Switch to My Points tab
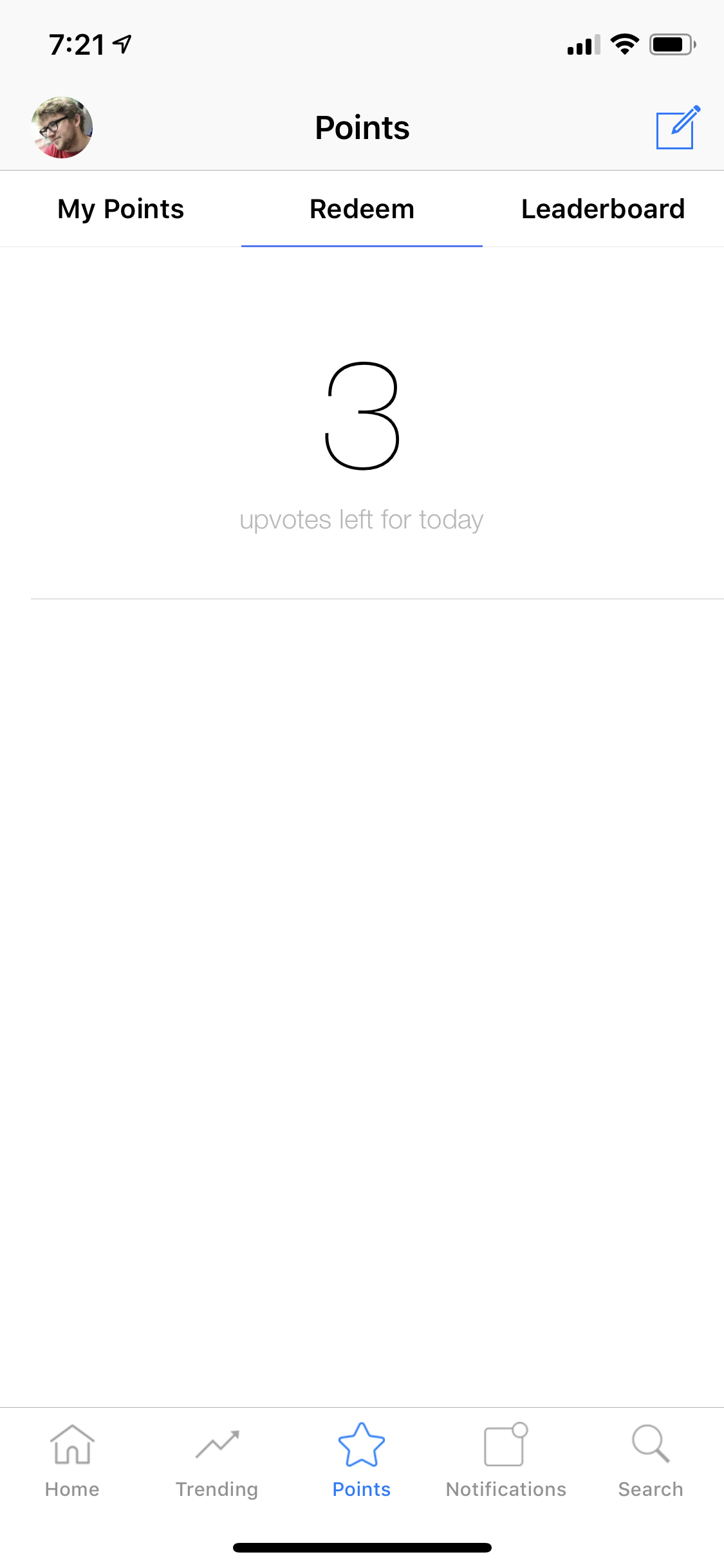 point(121,209)
